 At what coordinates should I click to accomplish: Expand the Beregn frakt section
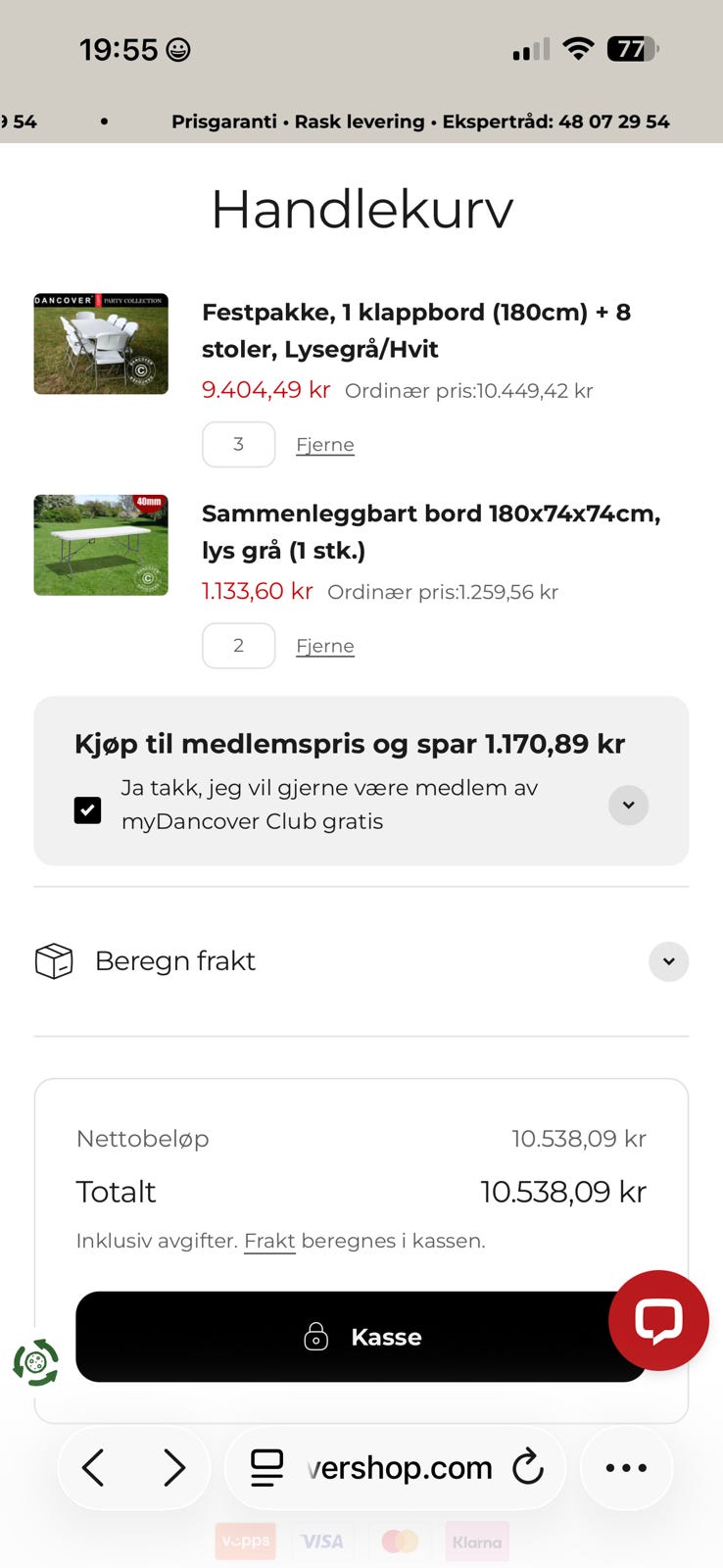[x=669, y=961]
